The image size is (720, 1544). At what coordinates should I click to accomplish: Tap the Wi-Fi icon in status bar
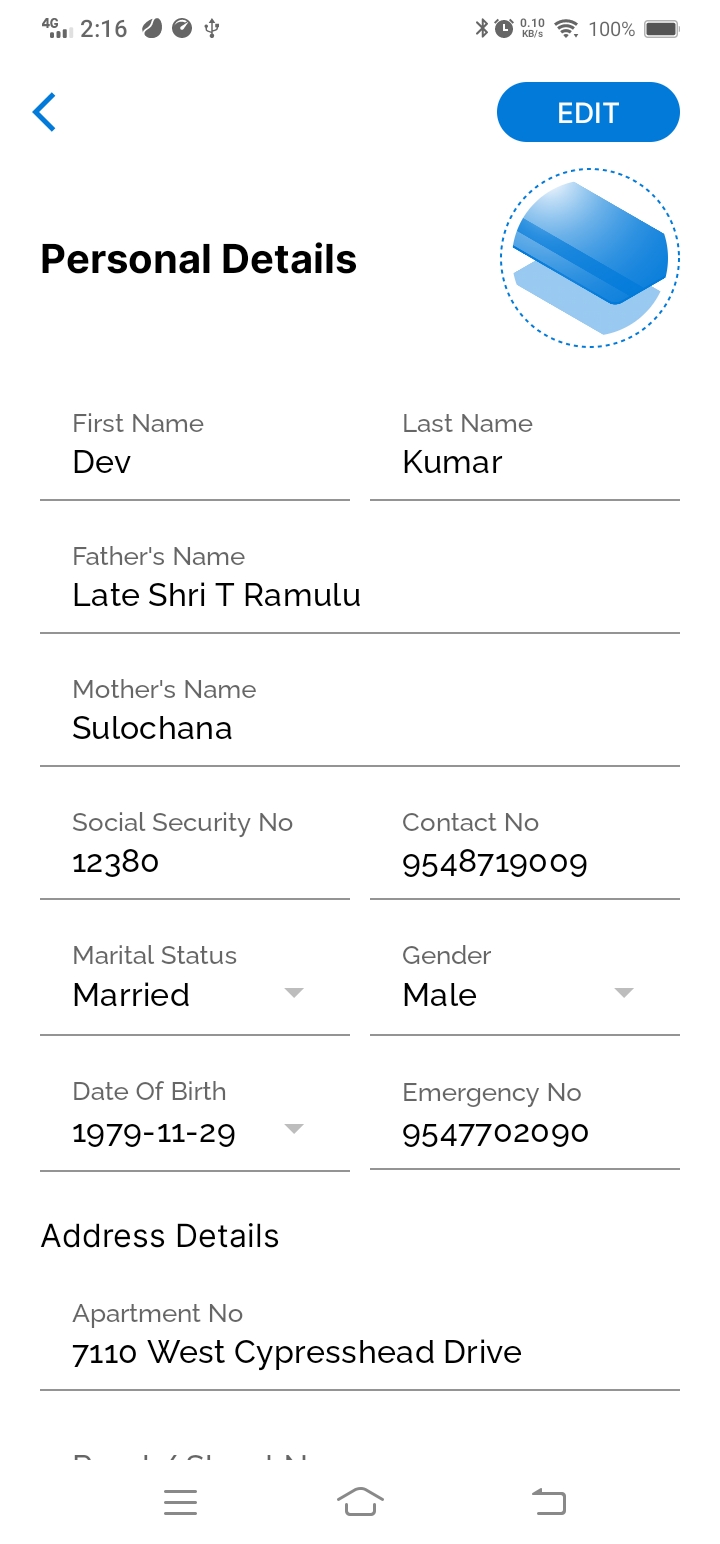(566, 29)
